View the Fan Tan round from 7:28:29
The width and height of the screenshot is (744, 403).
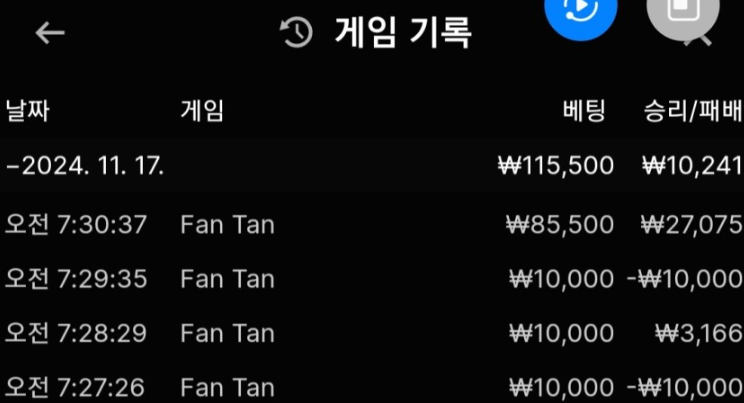click(372, 332)
